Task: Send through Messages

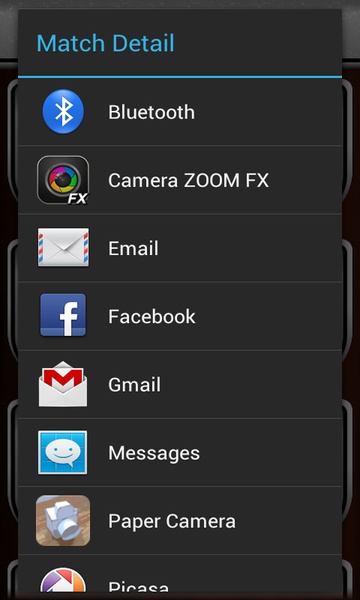Action: pos(180,452)
